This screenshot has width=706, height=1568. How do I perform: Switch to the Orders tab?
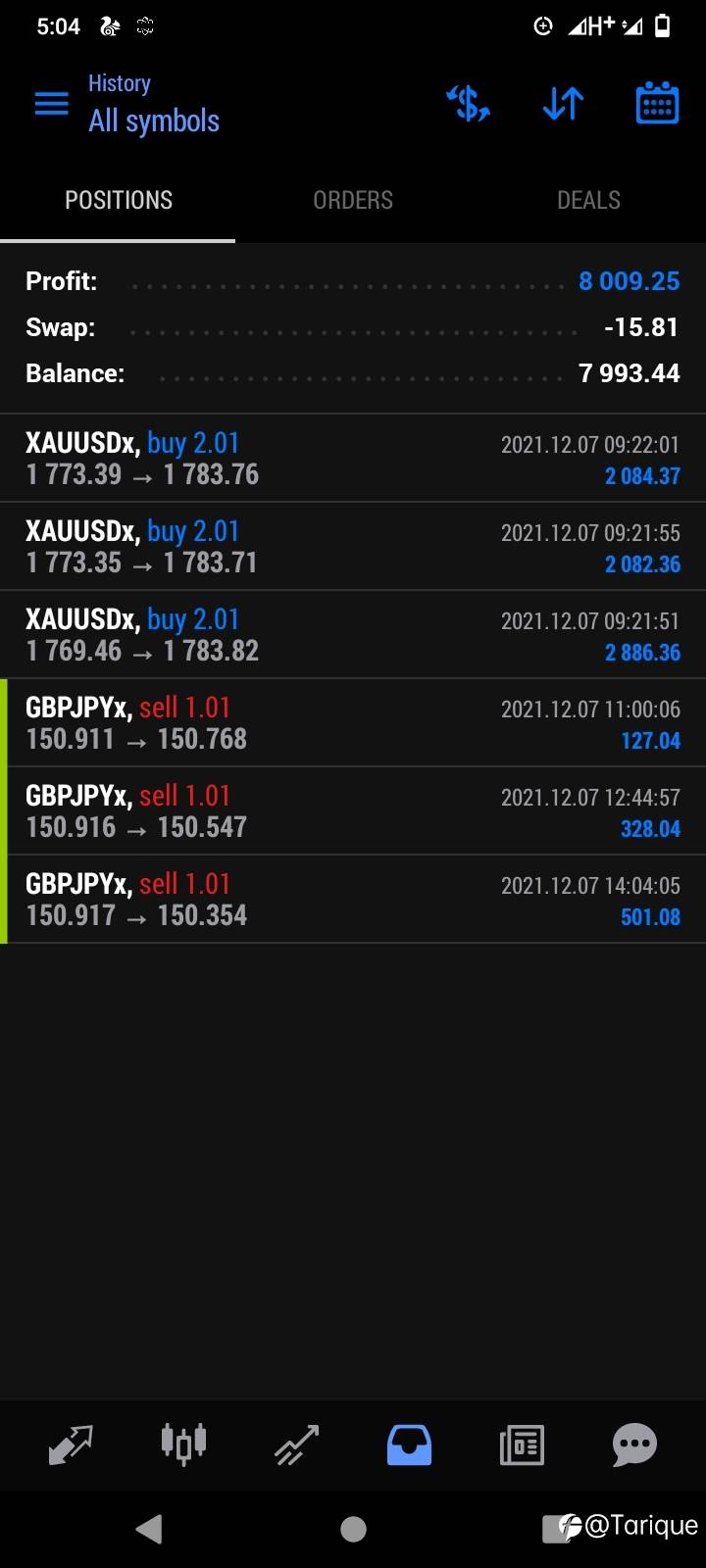coord(353,200)
